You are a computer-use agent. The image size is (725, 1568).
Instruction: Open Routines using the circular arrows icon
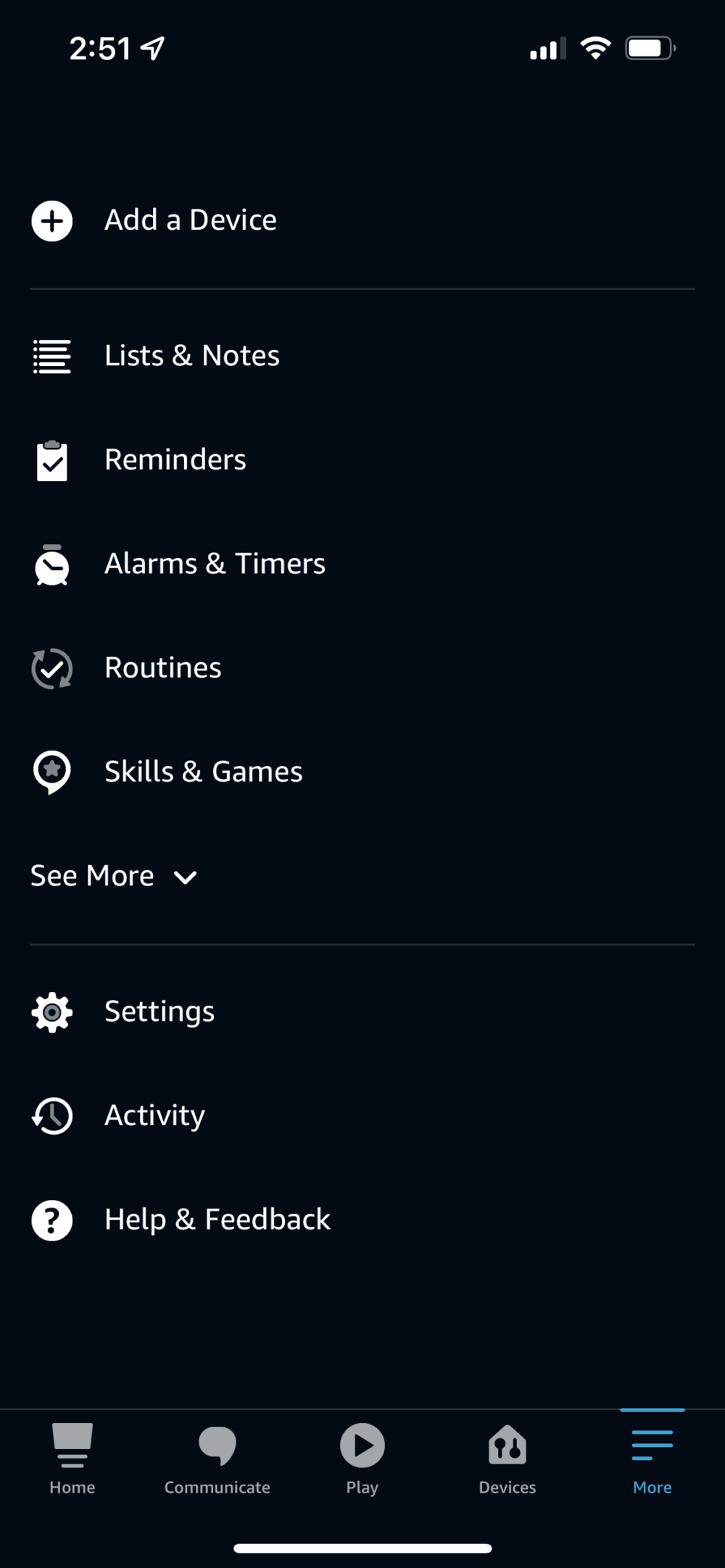[x=51, y=669]
